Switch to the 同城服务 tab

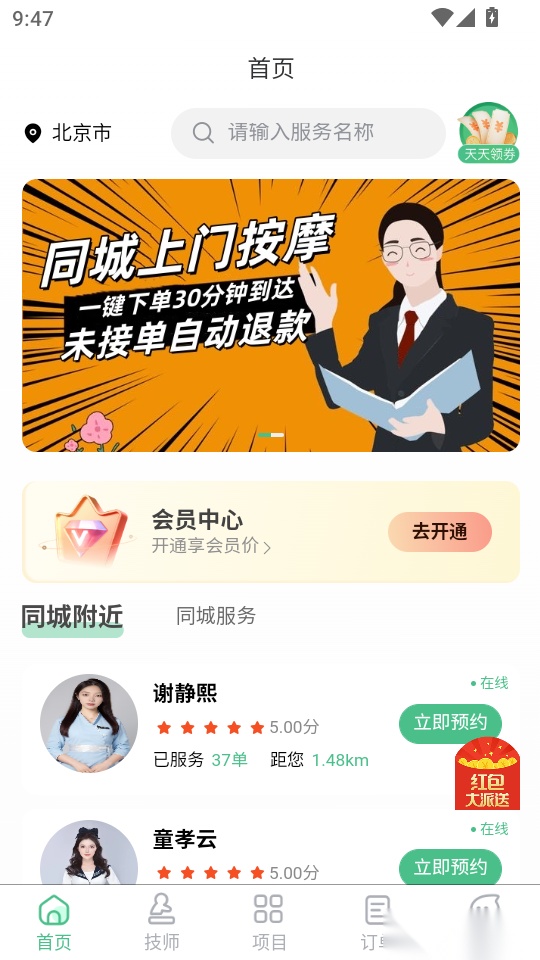point(216,616)
